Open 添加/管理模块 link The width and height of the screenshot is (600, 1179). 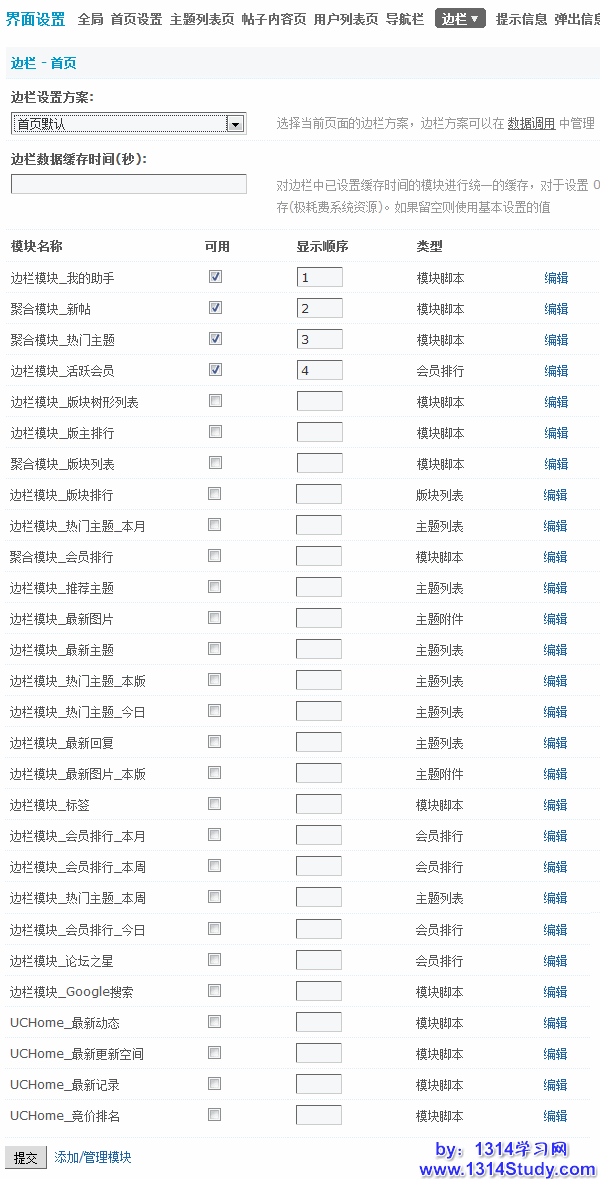click(93, 1158)
